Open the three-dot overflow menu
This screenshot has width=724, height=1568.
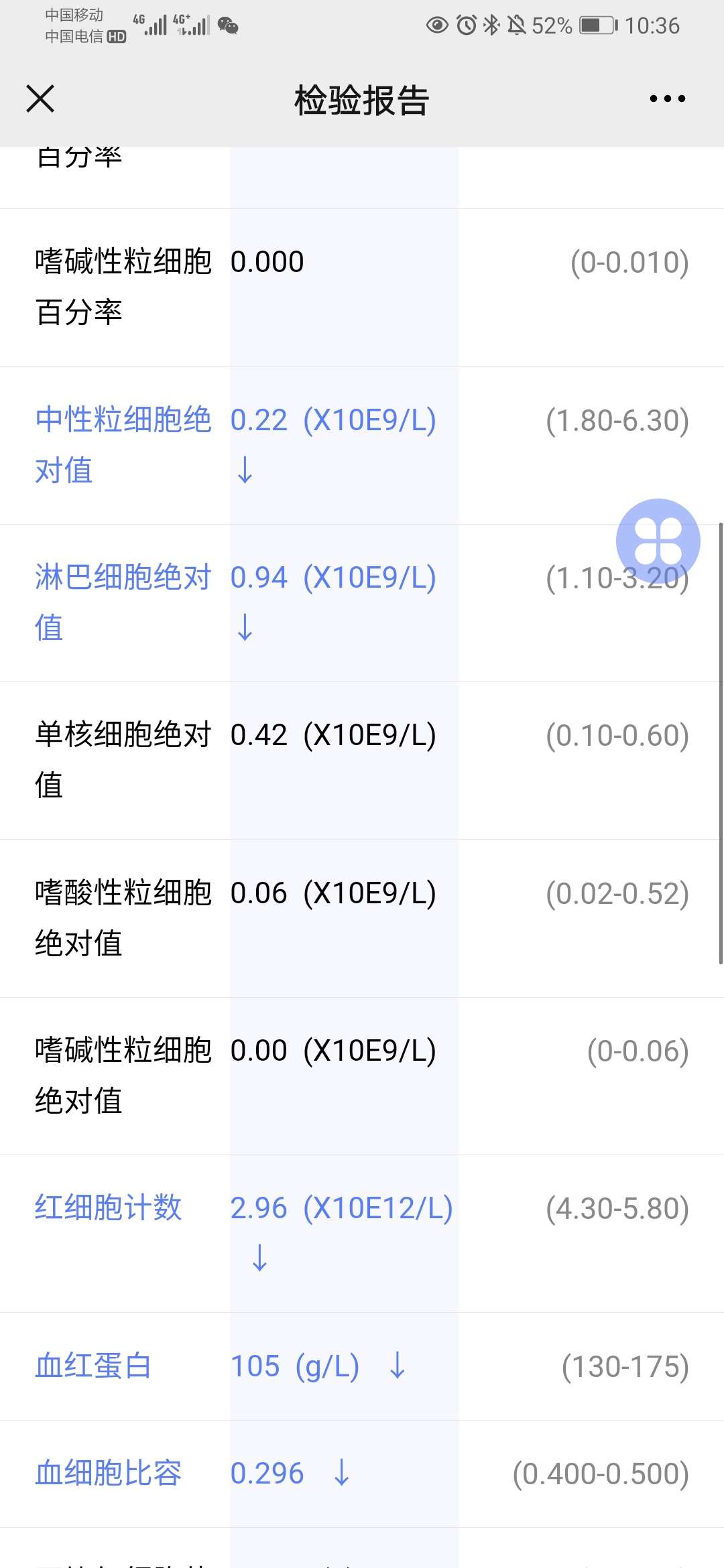(667, 99)
